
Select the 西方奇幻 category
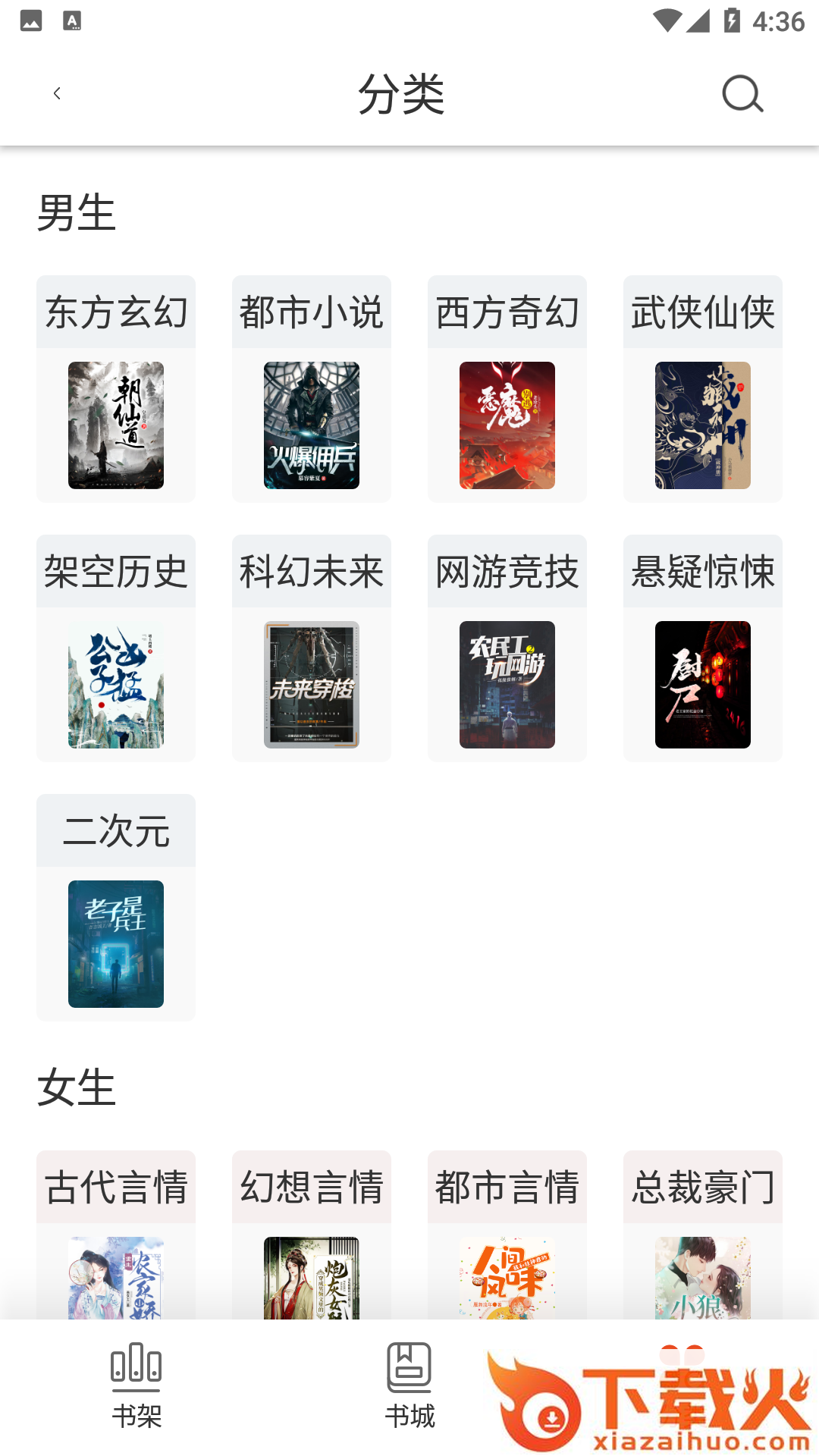pos(507,388)
